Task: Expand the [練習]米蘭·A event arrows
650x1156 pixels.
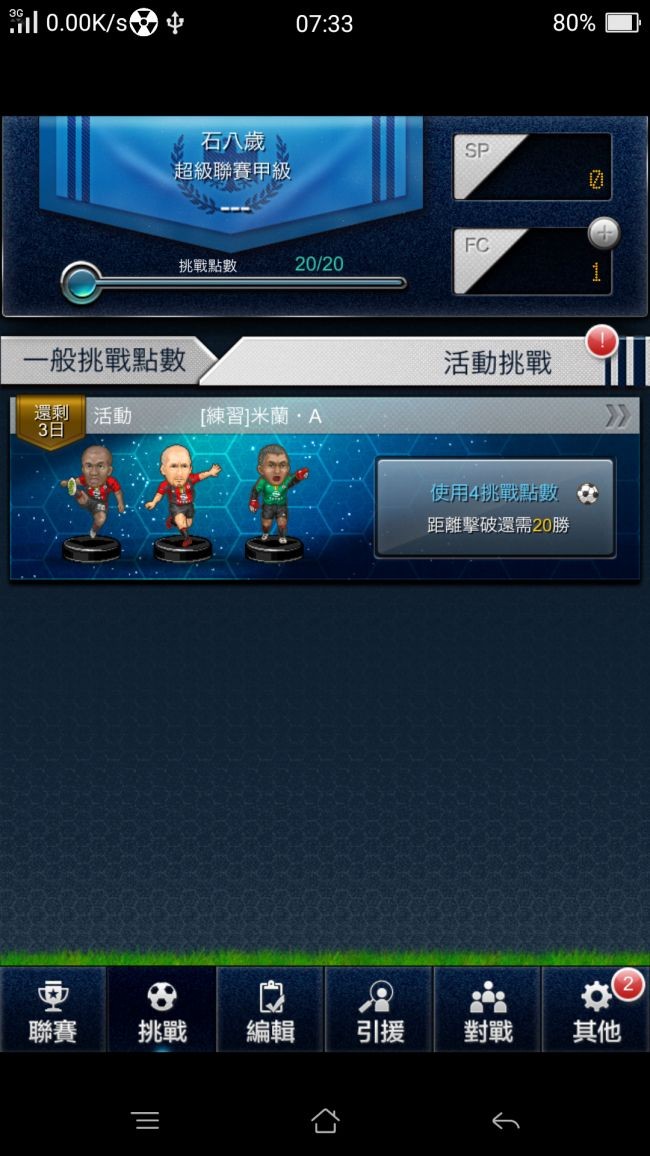Action: pos(616,416)
